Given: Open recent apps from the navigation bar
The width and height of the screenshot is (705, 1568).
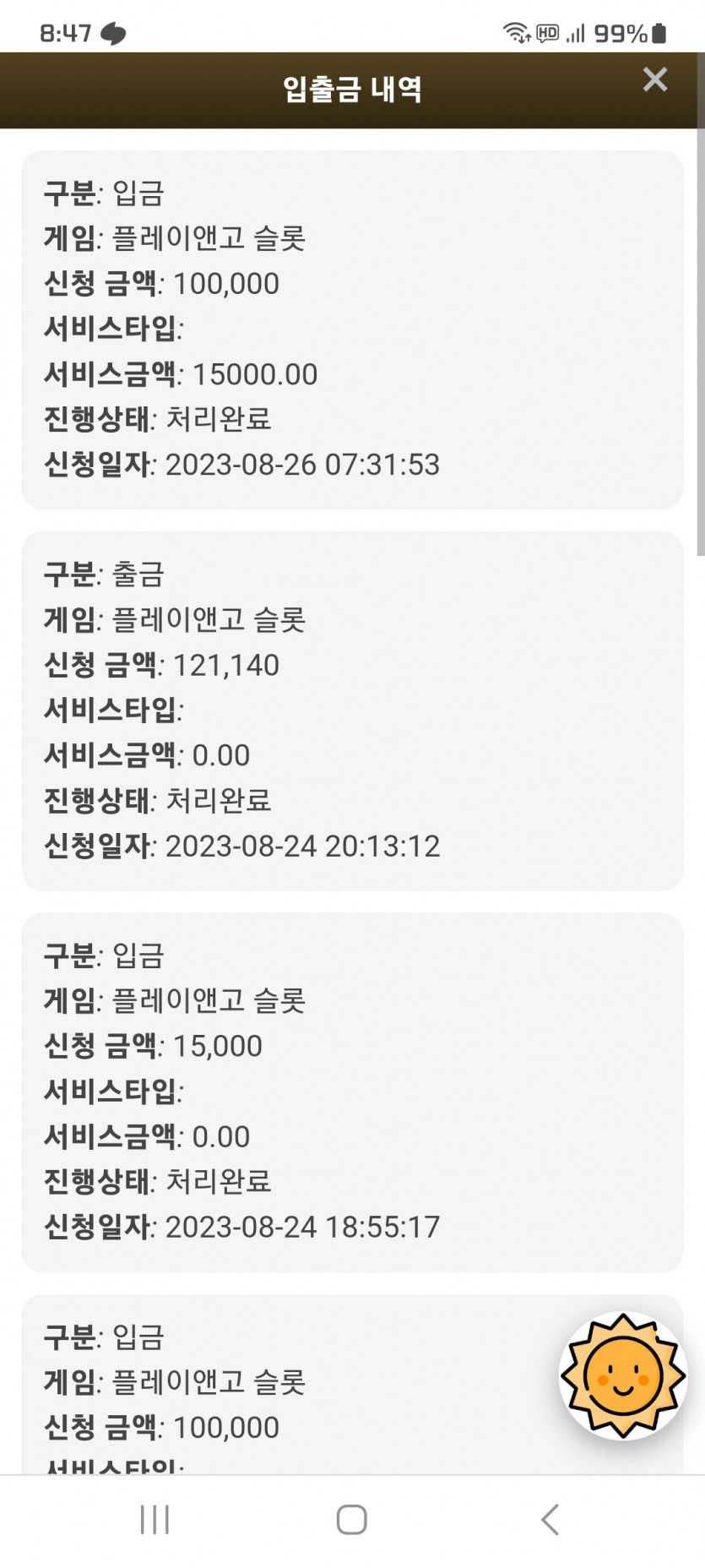Looking at the screenshot, I should point(155,1519).
